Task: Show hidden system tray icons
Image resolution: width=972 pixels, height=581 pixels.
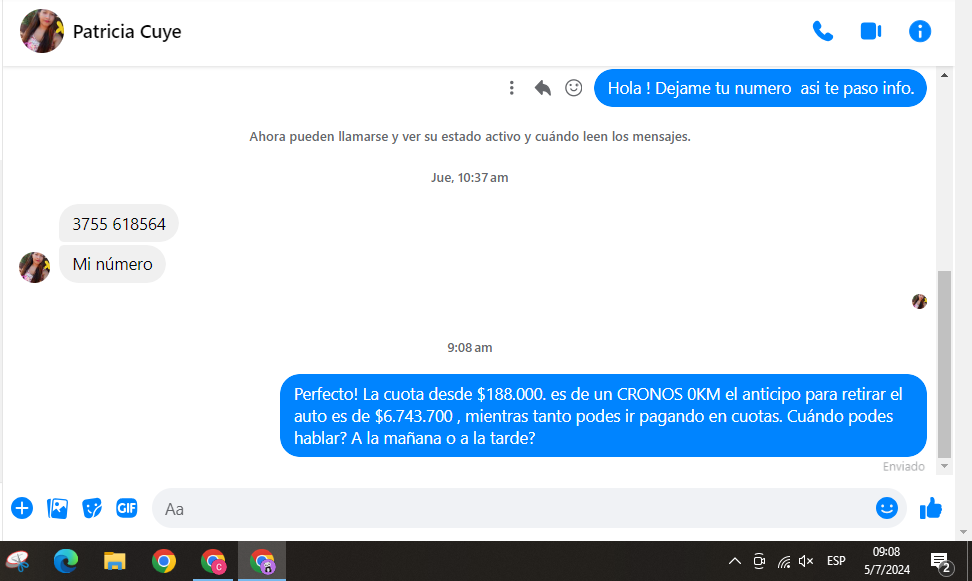Action: point(734,561)
